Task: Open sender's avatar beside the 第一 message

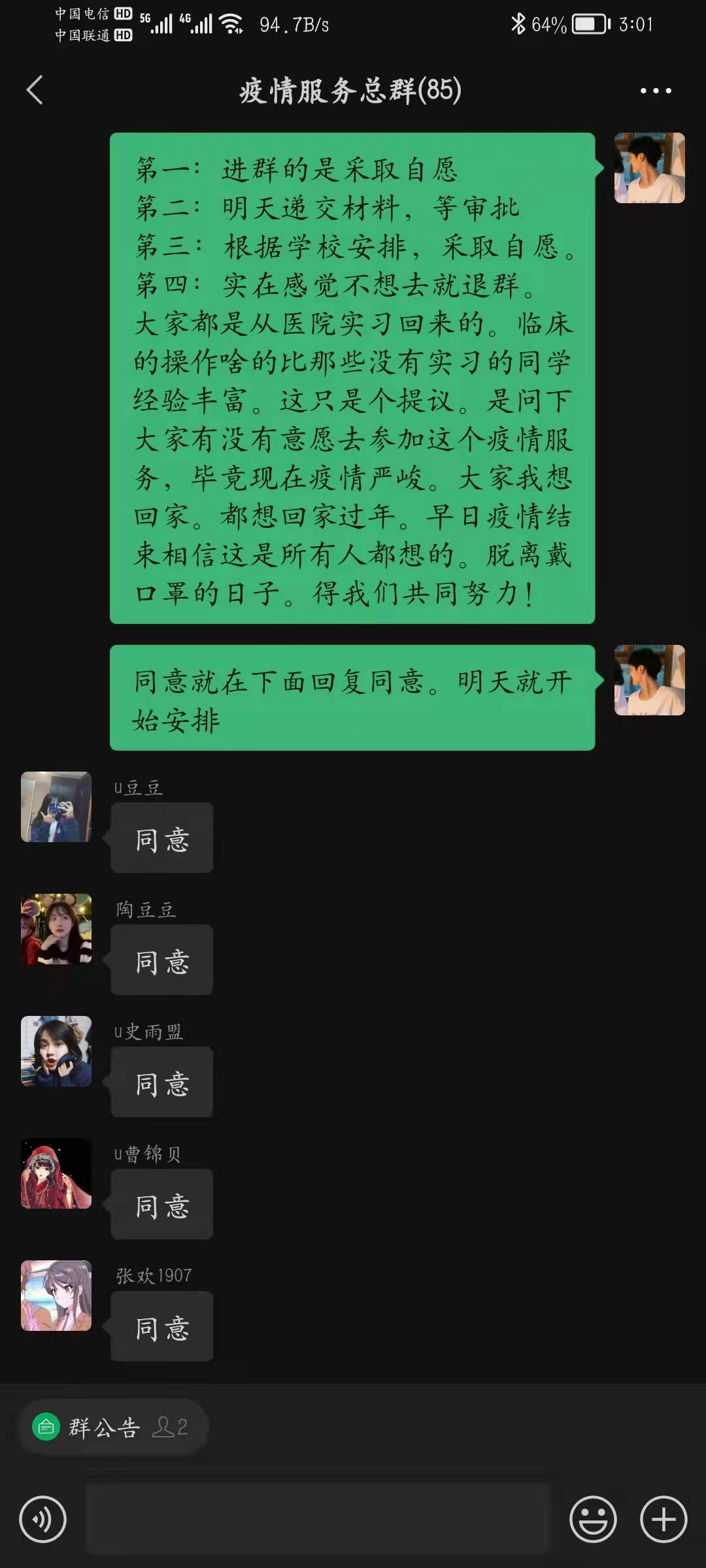Action: coord(649,168)
